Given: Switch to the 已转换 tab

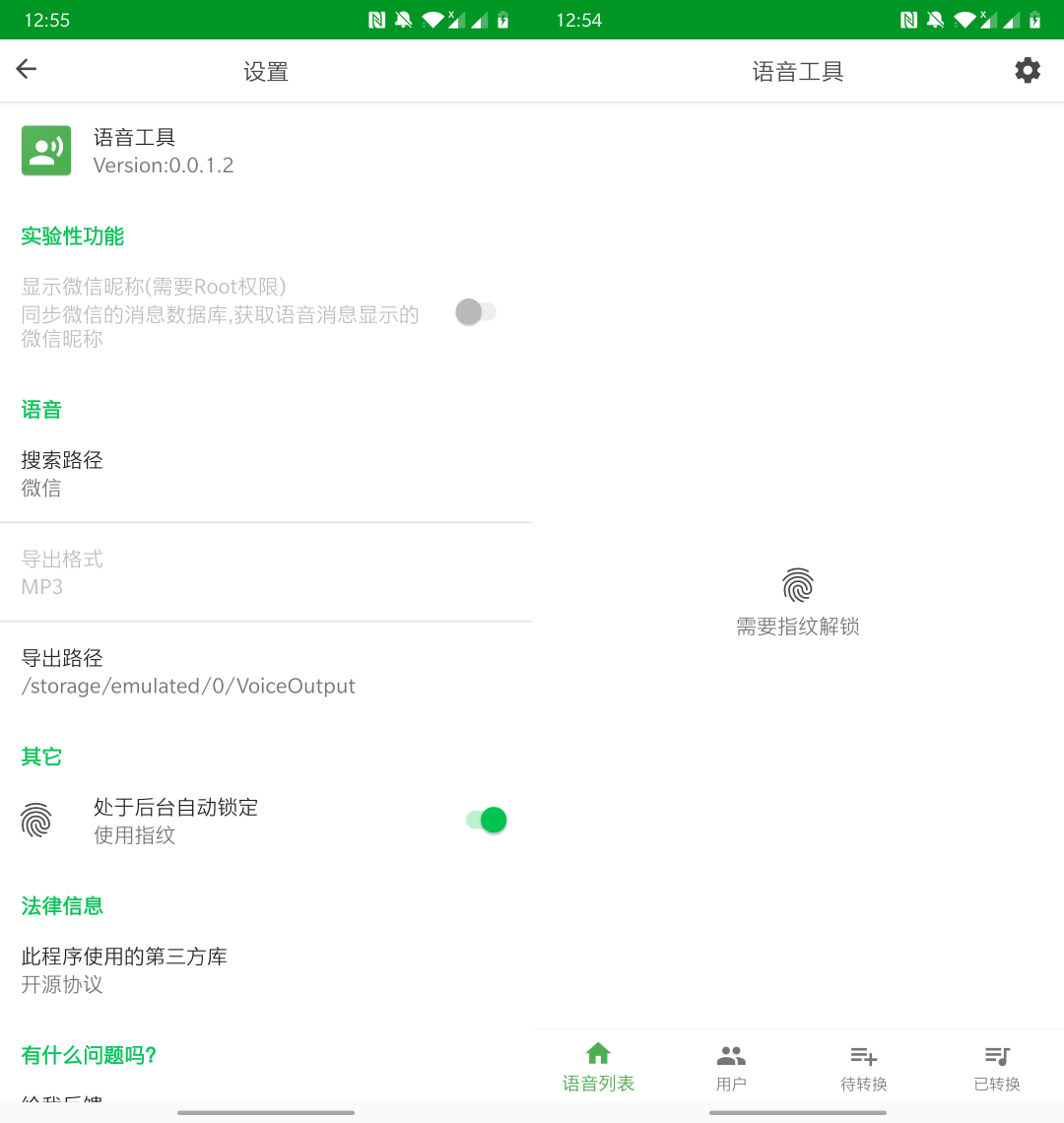Looking at the screenshot, I should click(997, 1067).
